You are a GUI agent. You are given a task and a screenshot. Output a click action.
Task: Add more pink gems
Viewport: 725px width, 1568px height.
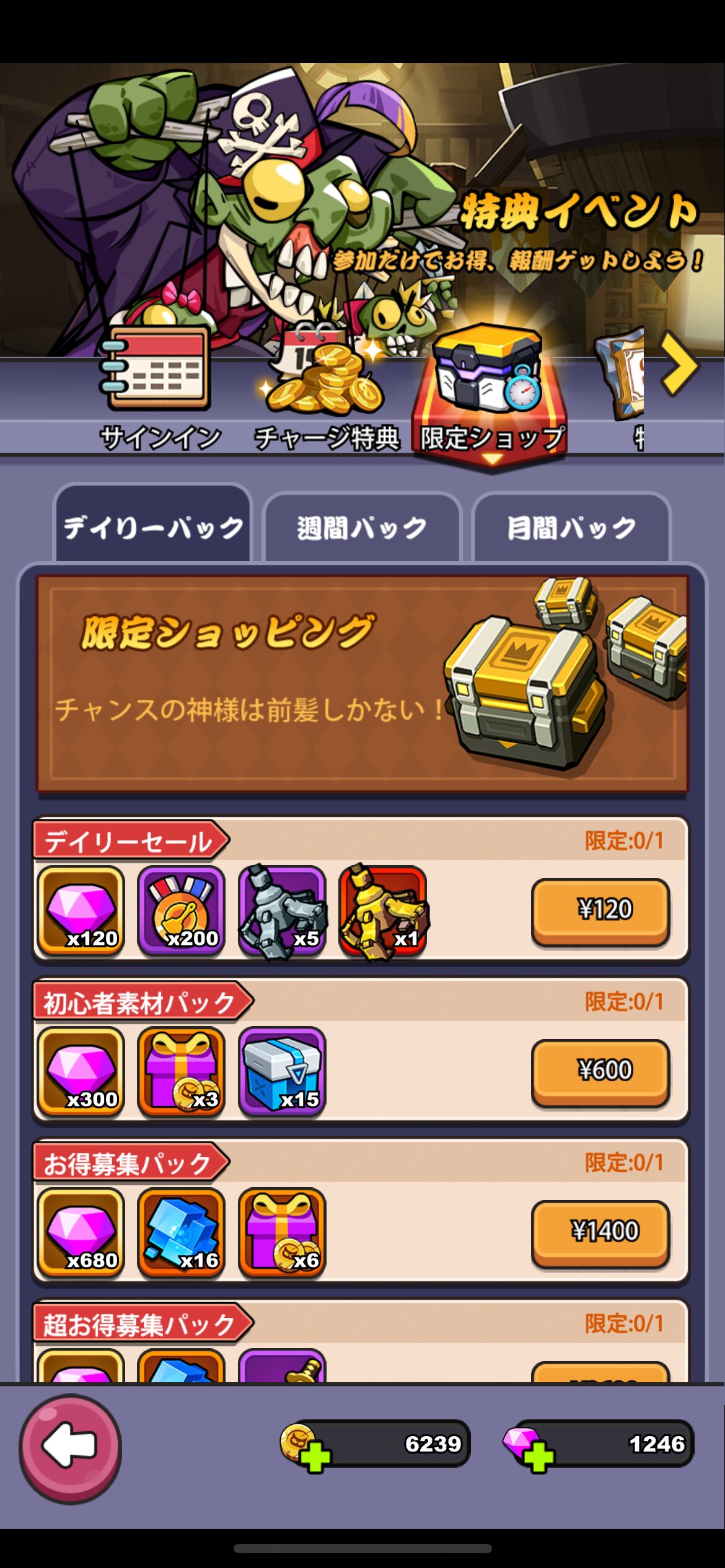(538, 1457)
